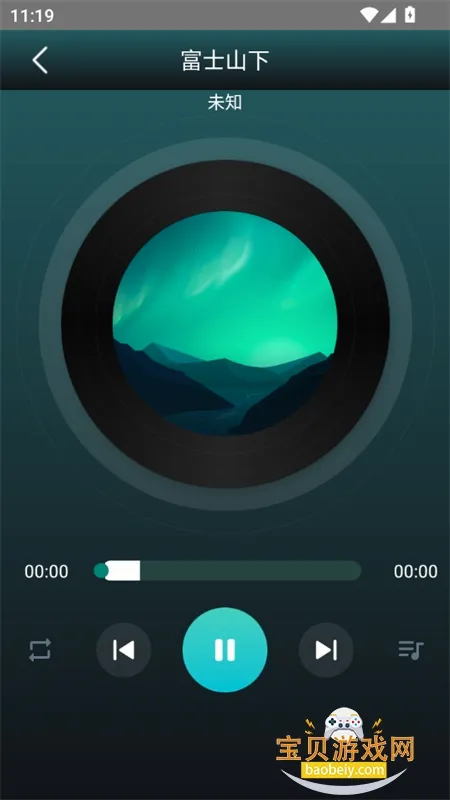The height and width of the screenshot is (800, 450).
Task: Open the playlist queue icon
Action: 411,650
